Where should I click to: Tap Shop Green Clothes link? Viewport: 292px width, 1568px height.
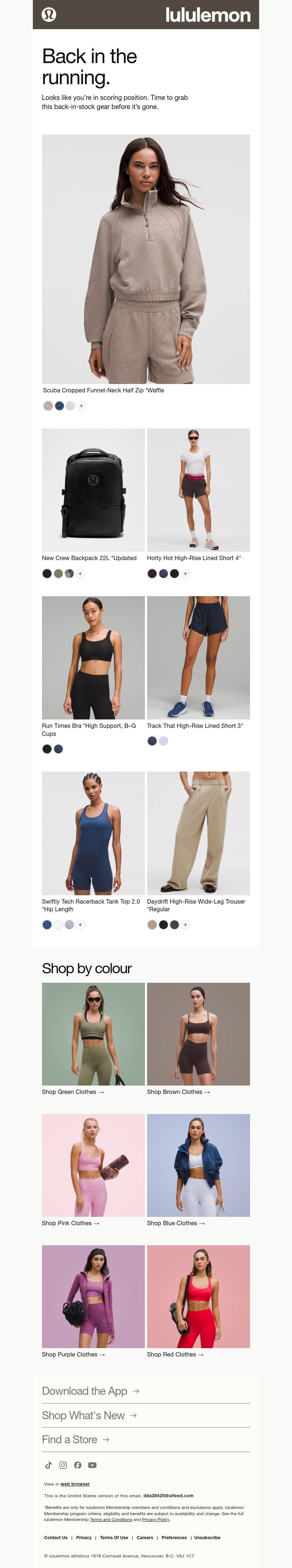(x=73, y=1092)
